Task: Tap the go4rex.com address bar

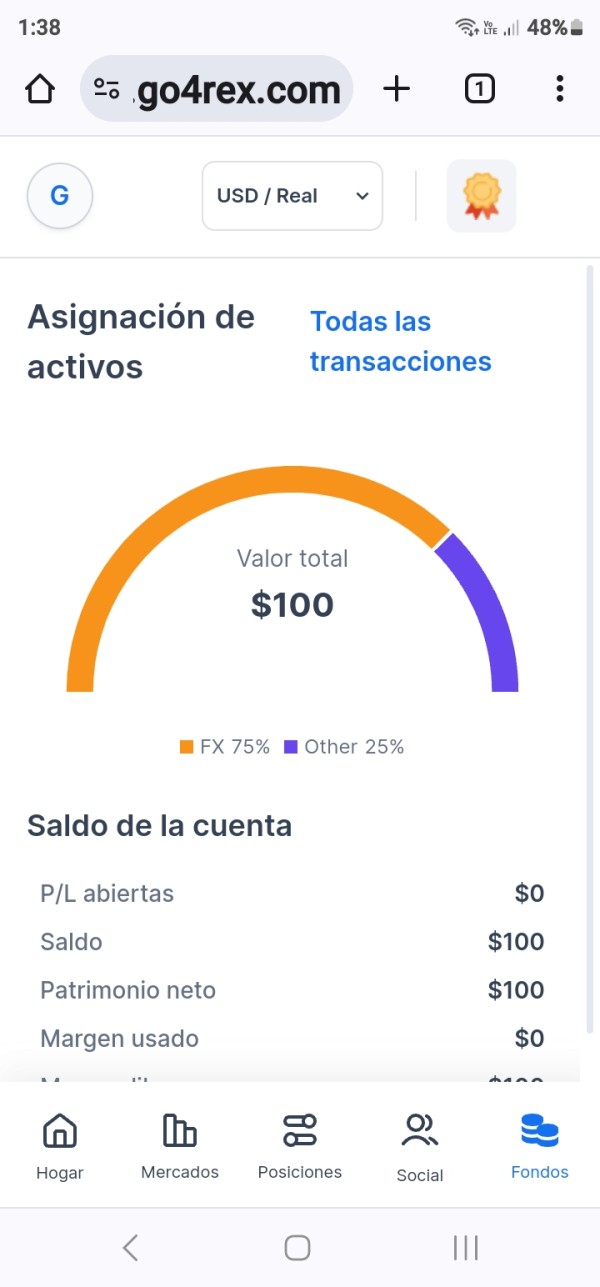Action: coord(216,89)
